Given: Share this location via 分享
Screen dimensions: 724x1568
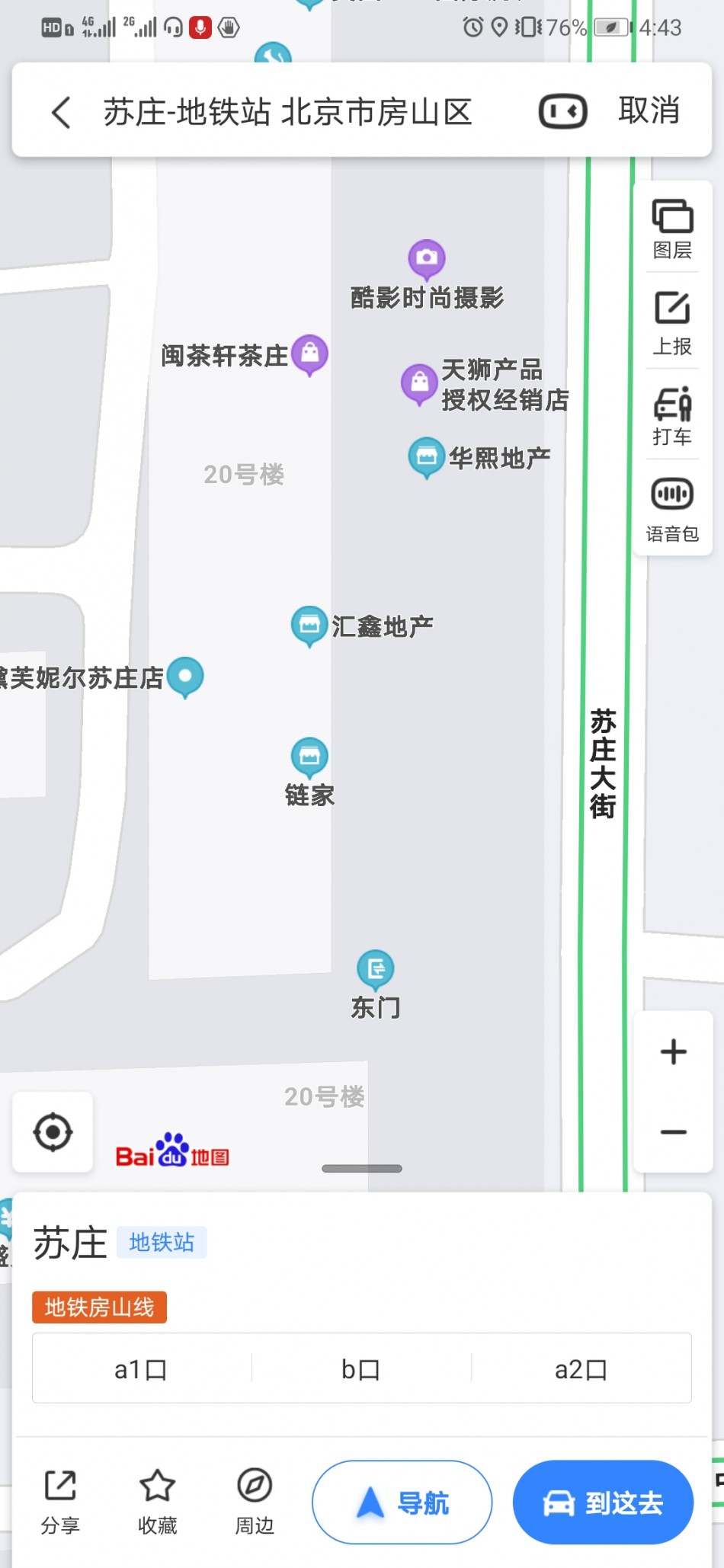Looking at the screenshot, I should coord(60,1502).
